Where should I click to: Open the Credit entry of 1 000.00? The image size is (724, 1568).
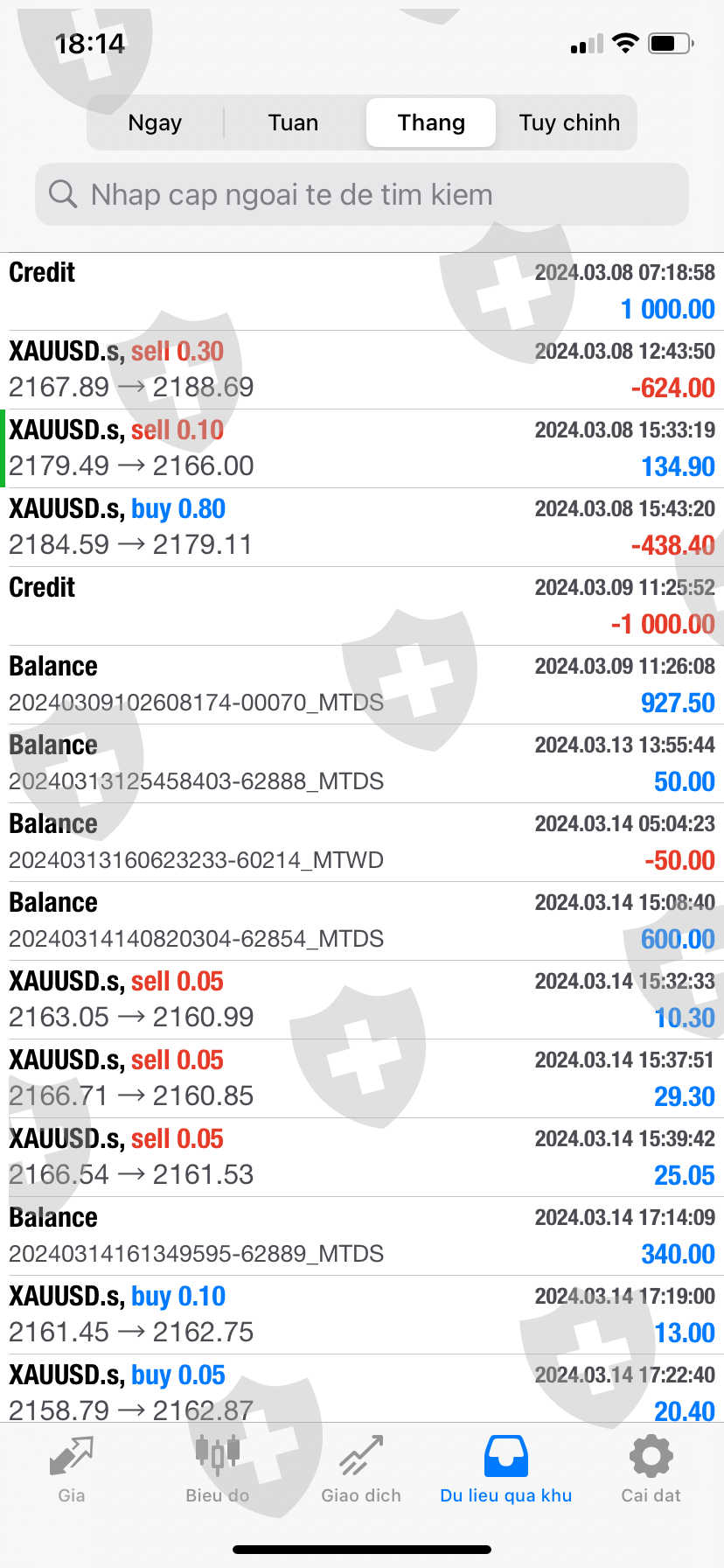pyautogui.click(x=362, y=290)
